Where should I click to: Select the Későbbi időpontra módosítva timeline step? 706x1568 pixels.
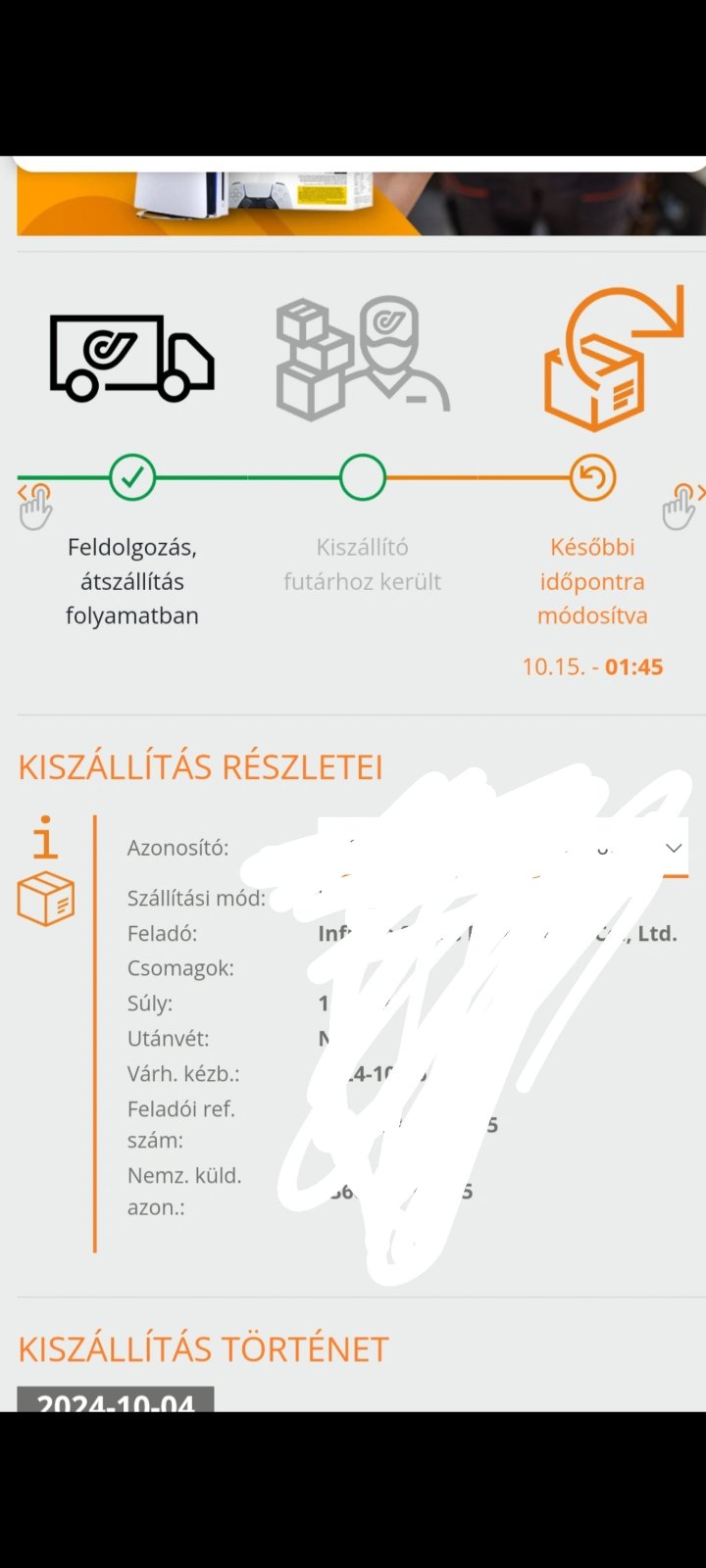592,479
